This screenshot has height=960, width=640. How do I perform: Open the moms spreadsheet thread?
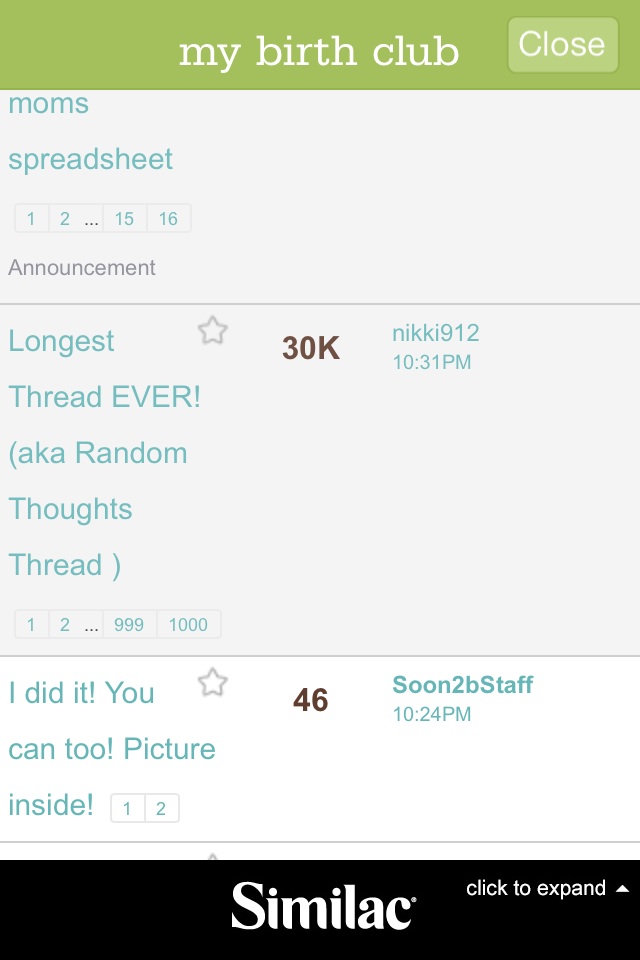coord(90,159)
